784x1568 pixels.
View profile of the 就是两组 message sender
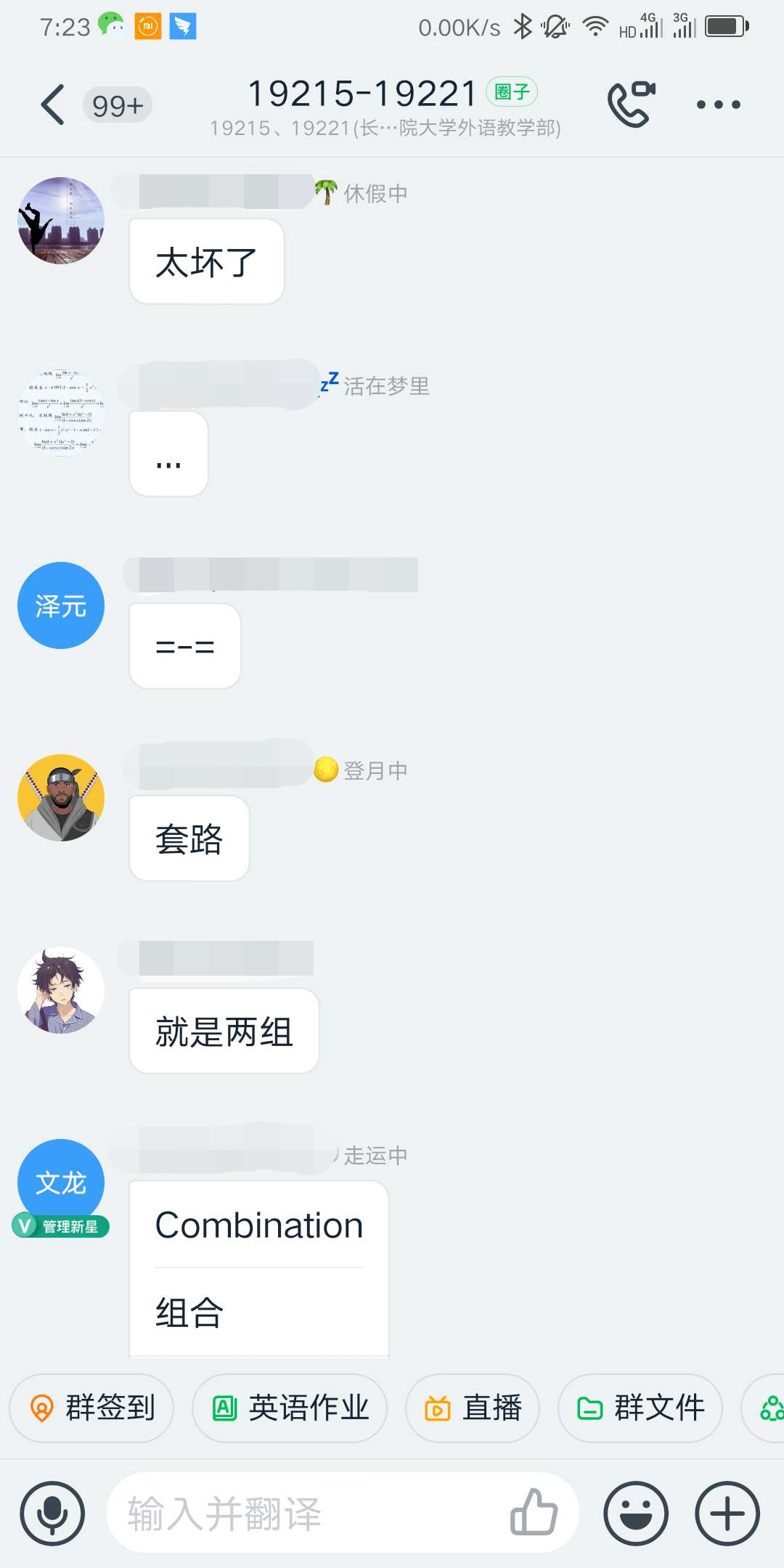pos(61,990)
